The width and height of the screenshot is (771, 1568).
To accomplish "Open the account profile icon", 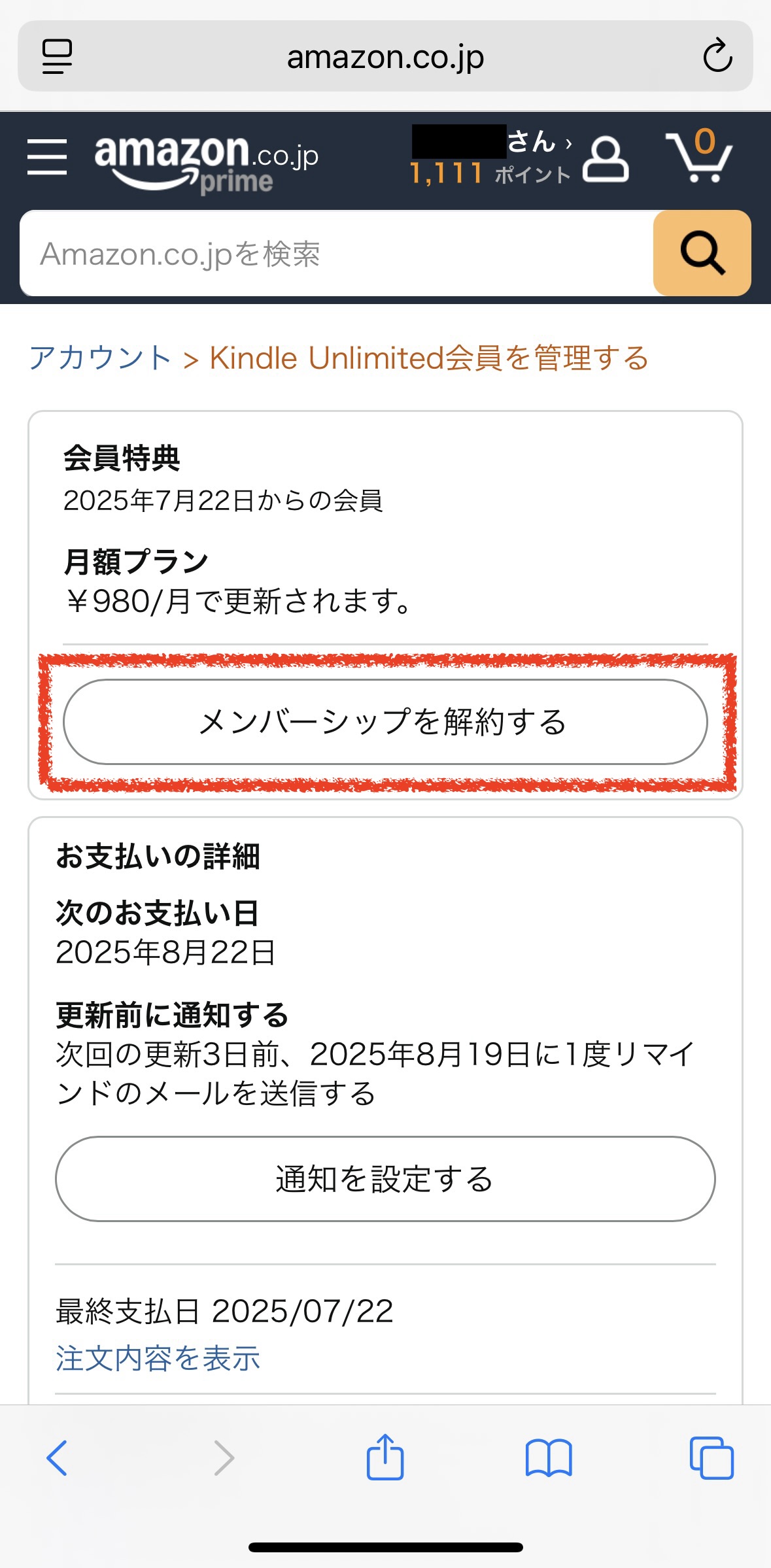I will (606, 159).
